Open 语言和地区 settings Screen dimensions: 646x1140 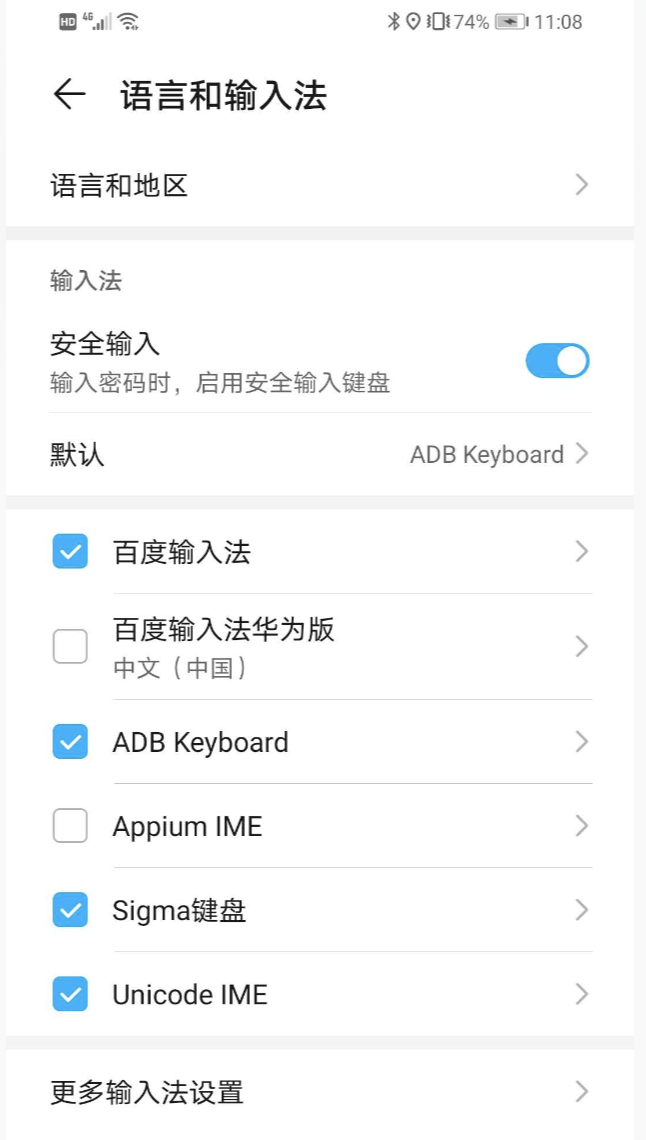(320, 185)
